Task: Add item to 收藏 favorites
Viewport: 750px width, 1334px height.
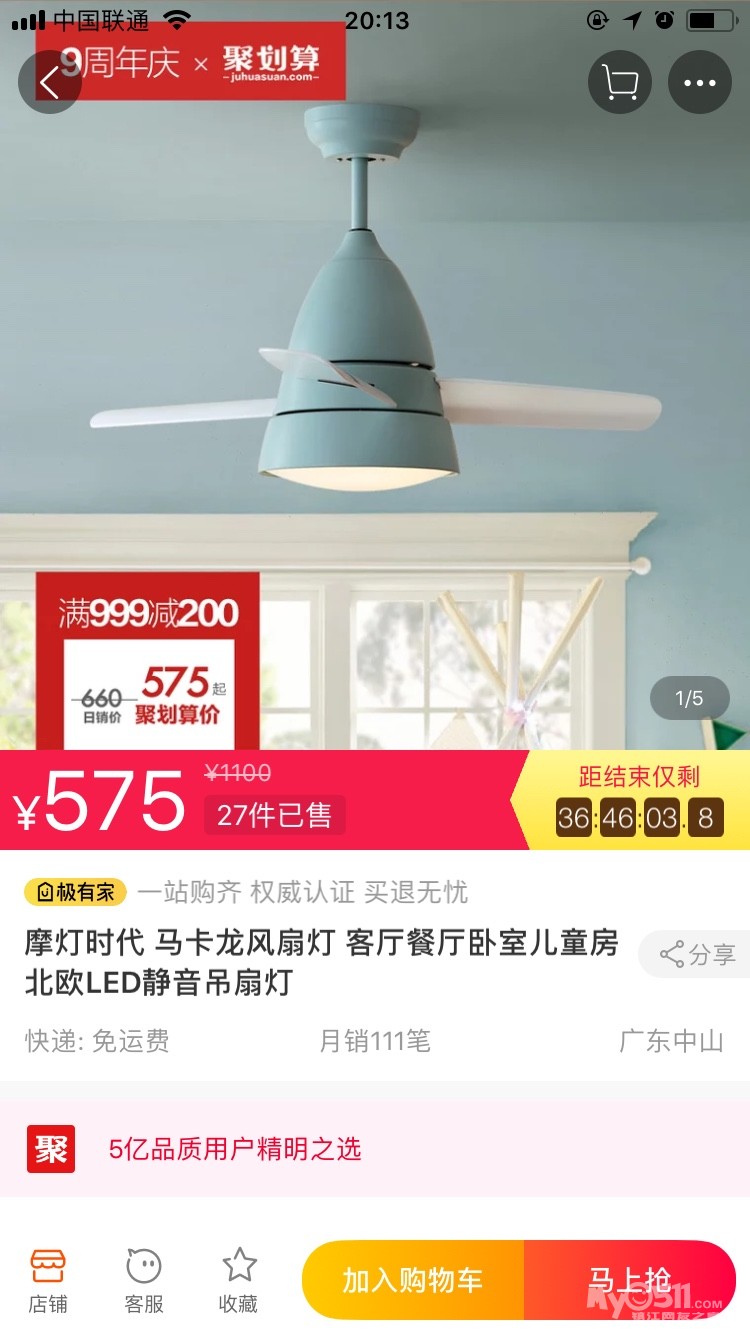Action: (239, 1280)
